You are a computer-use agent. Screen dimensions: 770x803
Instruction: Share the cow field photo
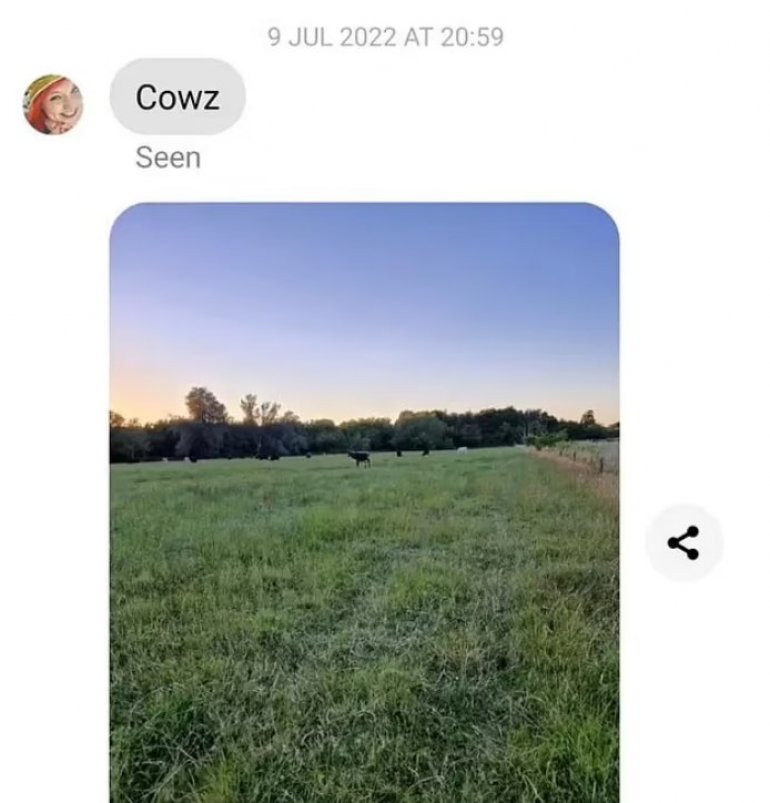pyautogui.click(x=684, y=544)
